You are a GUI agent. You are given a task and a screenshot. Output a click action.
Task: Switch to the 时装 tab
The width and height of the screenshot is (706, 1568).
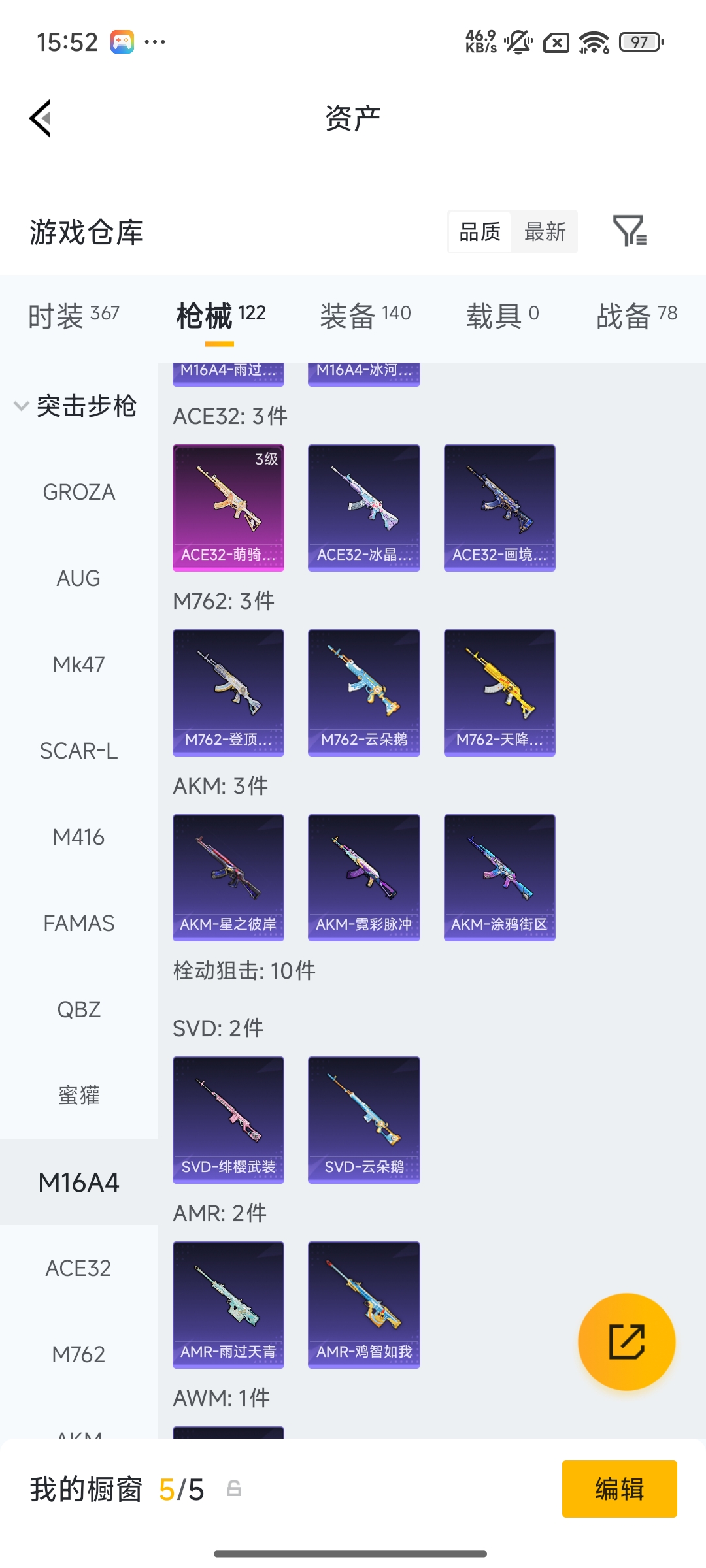pyautogui.click(x=73, y=316)
